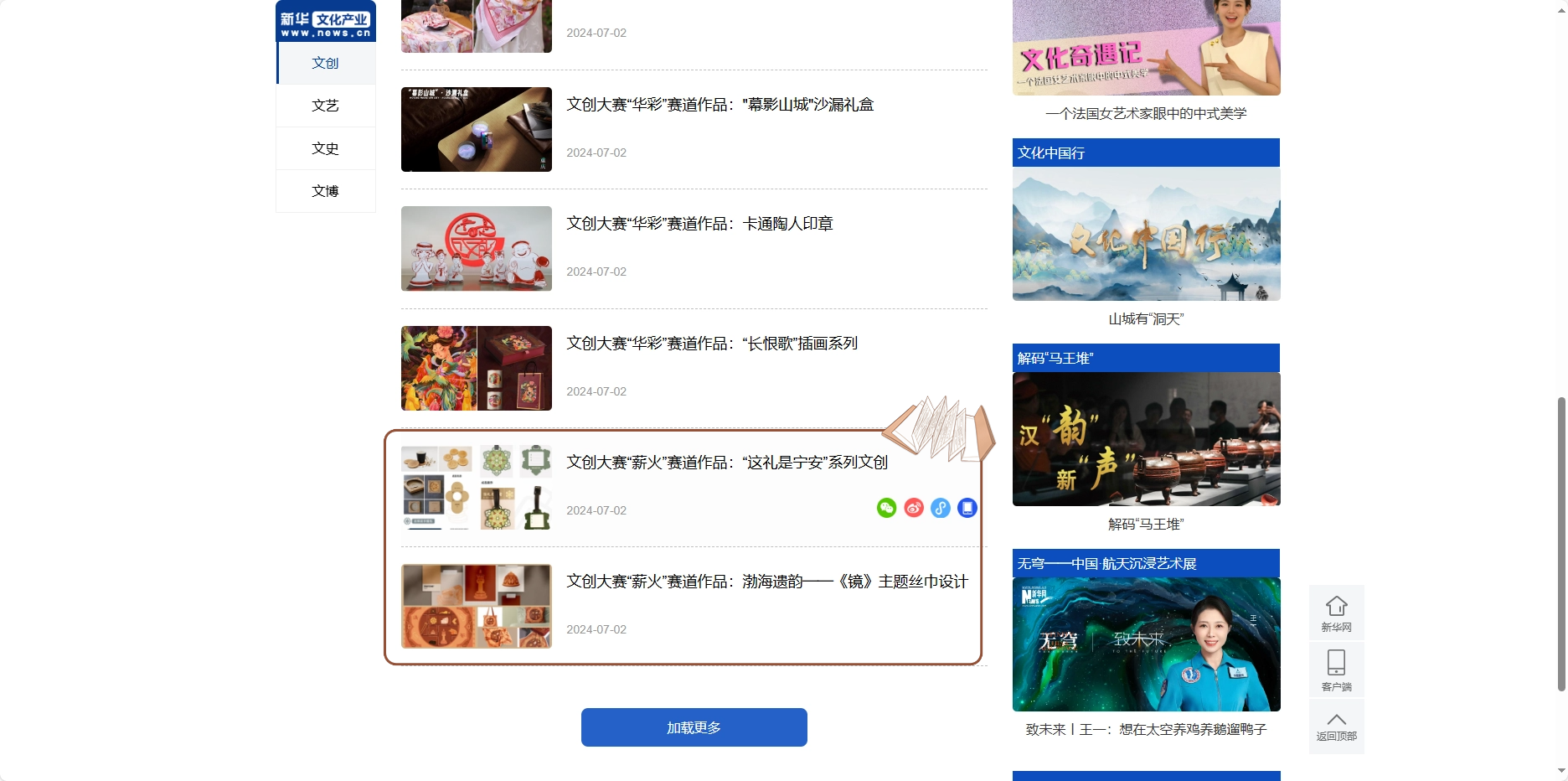
Task: Load more articles with 加载更多
Action: [694, 727]
